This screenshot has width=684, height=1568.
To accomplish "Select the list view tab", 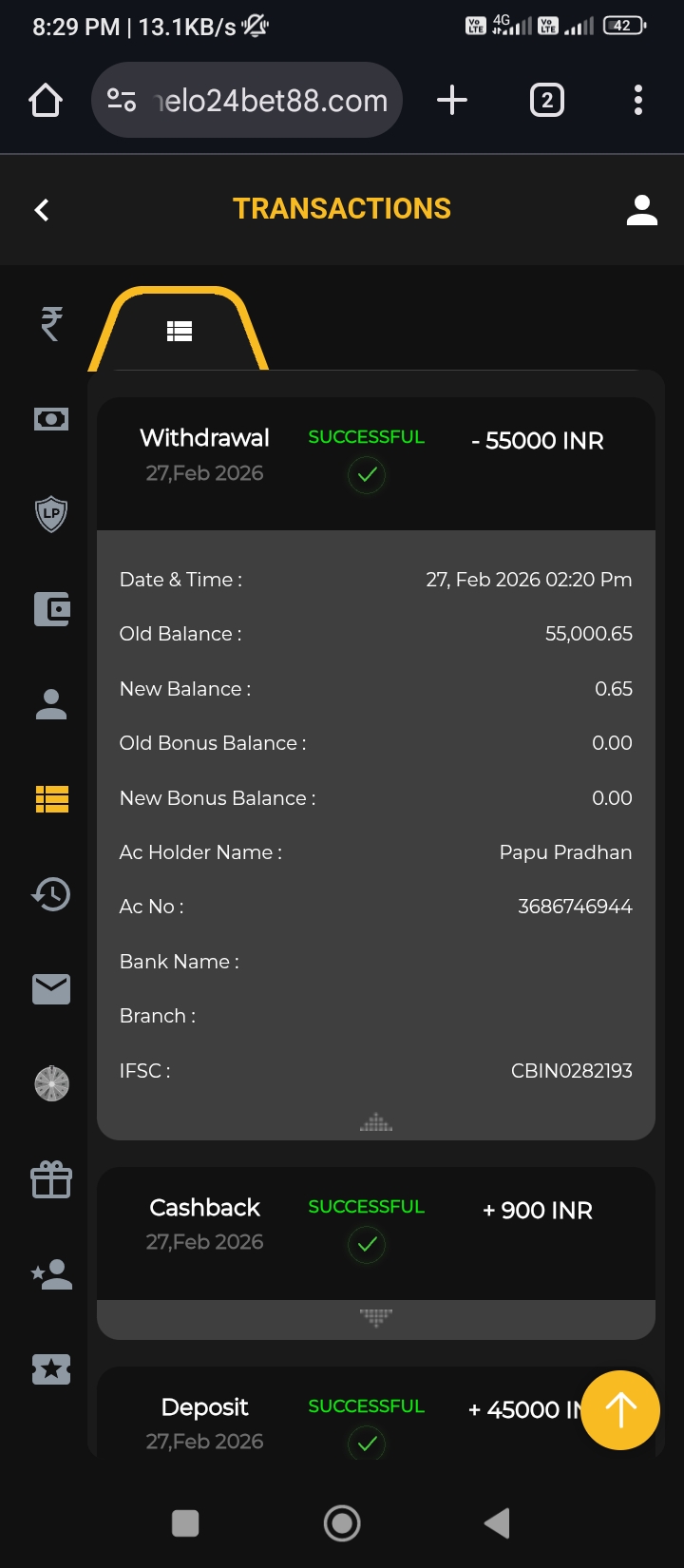I will [x=180, y=331].
